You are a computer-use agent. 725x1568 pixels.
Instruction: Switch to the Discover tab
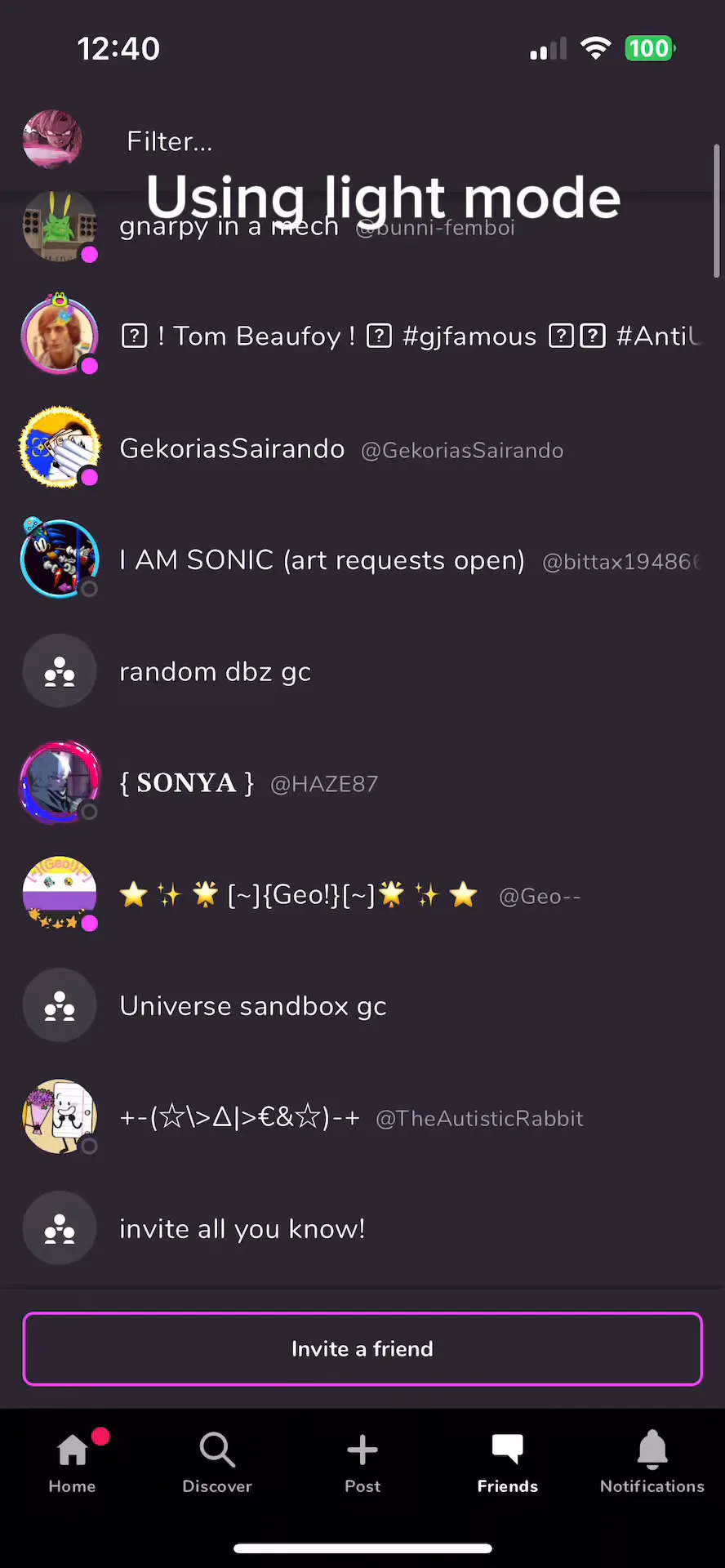tap(217, 1462)
